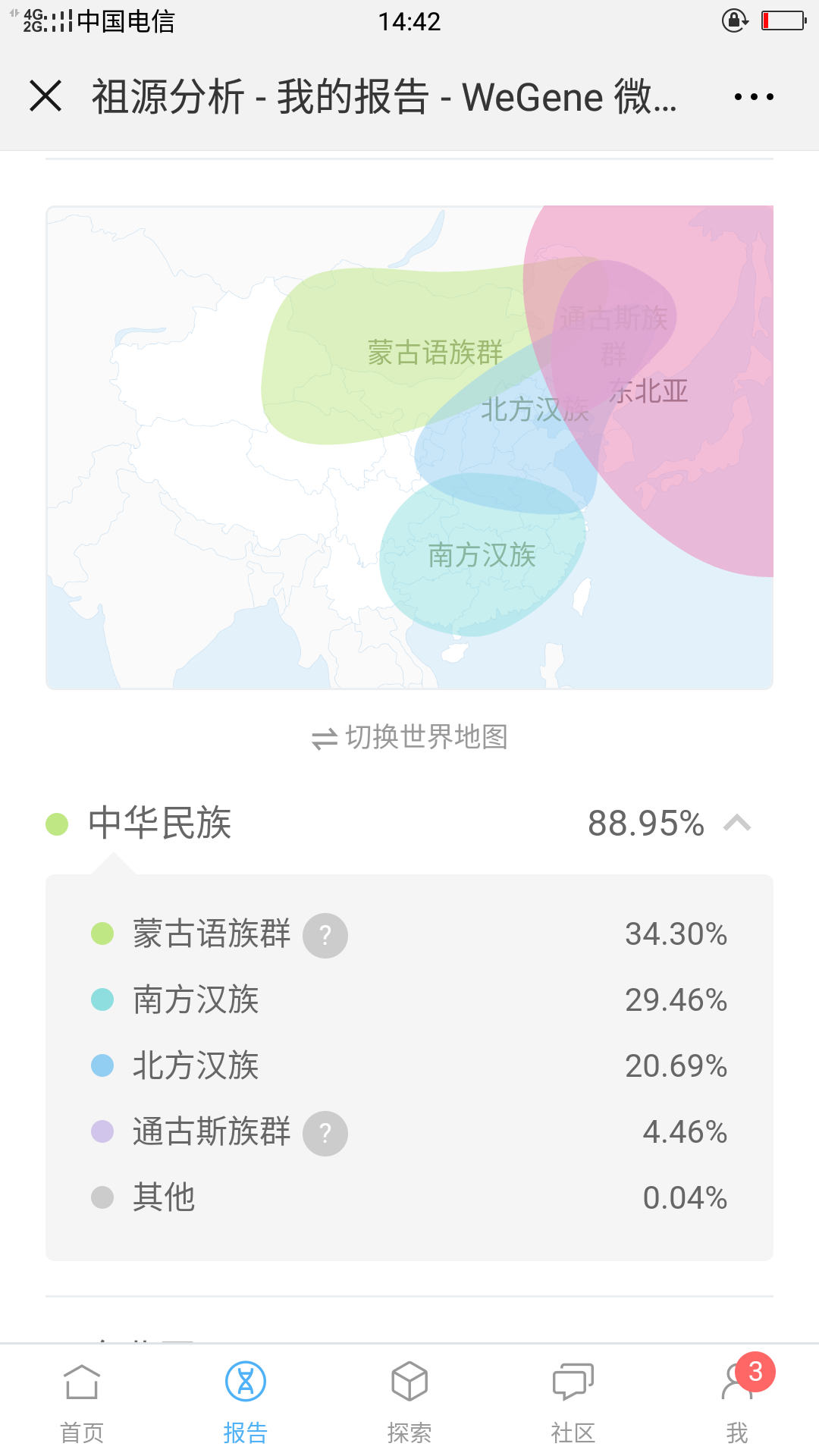Image resolution: width=819 pixels, height=1456 pixels.
Task: Open help icon beside 蒙古语族群
Action: tap(325, 936)
